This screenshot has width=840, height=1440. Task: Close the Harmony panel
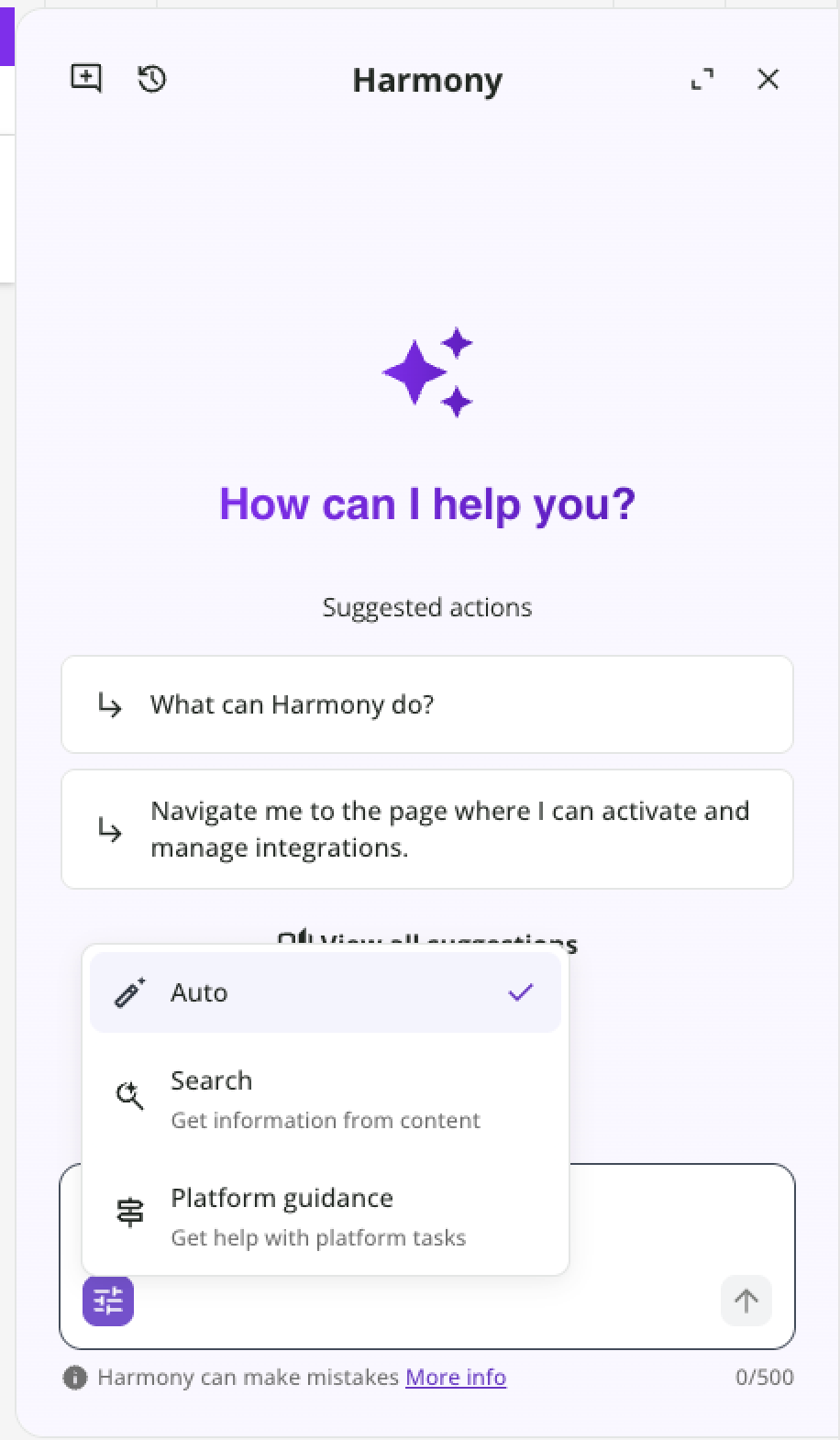768,80
